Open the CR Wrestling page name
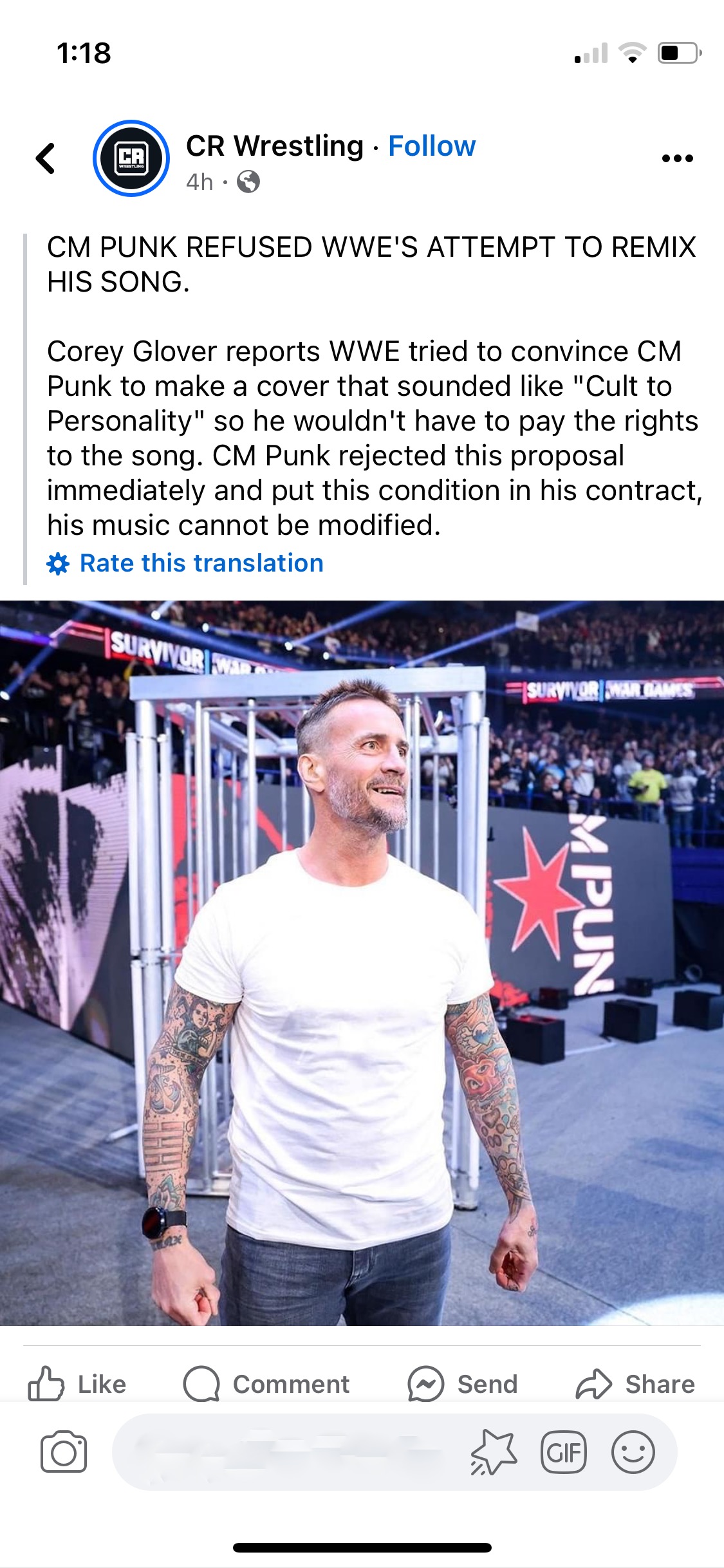Viewport: 724px width, 1568px height. 275,146
